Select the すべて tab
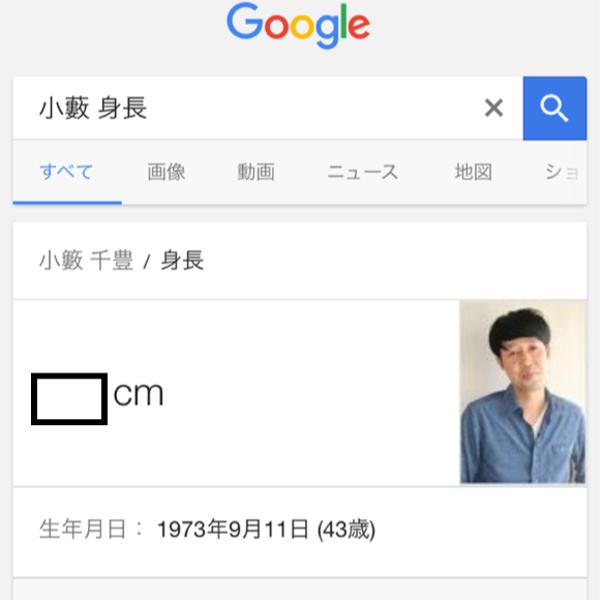Screen dimensions: 600x600 [66, 172]
